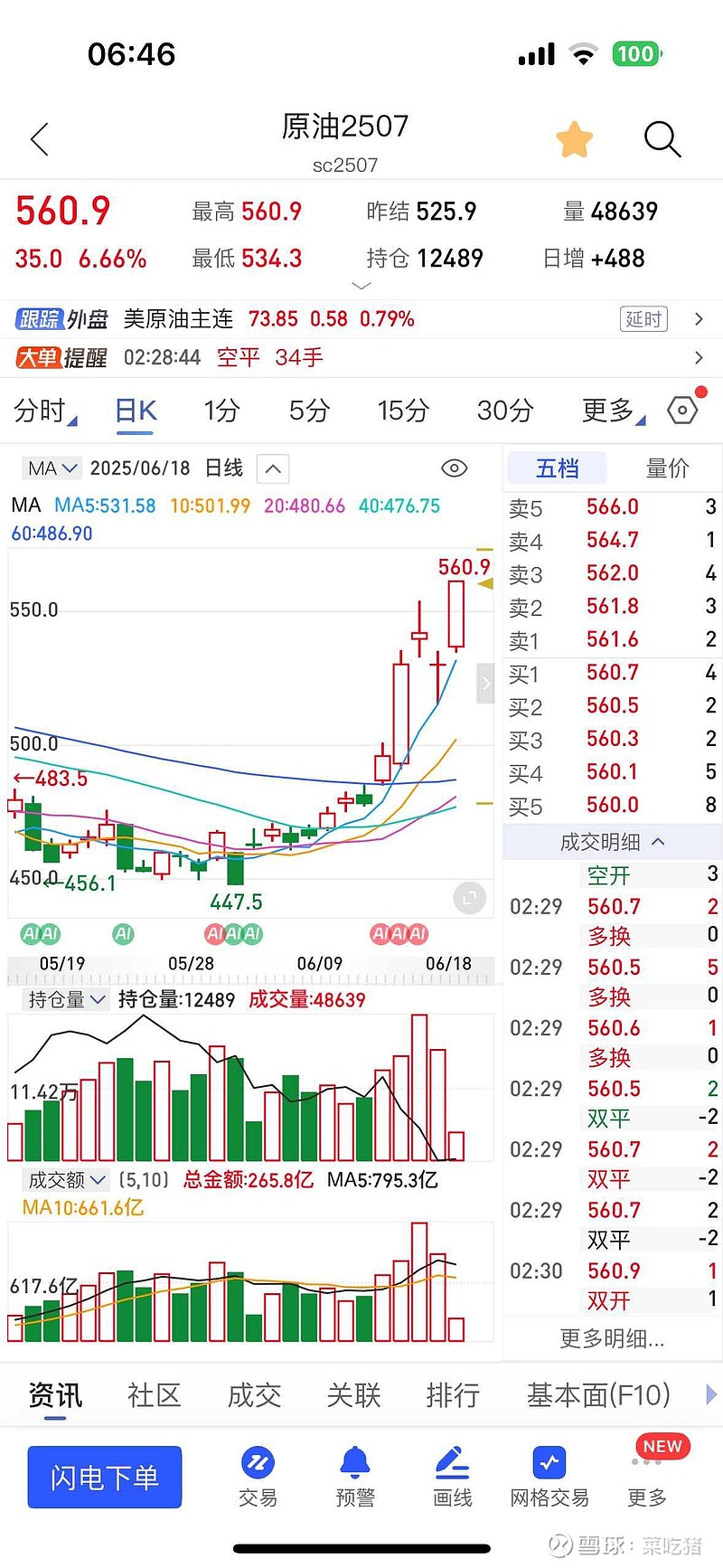Open 更多明细 trade details
This screenshot has height=1568, width=723.
(x=612, y=1338)
